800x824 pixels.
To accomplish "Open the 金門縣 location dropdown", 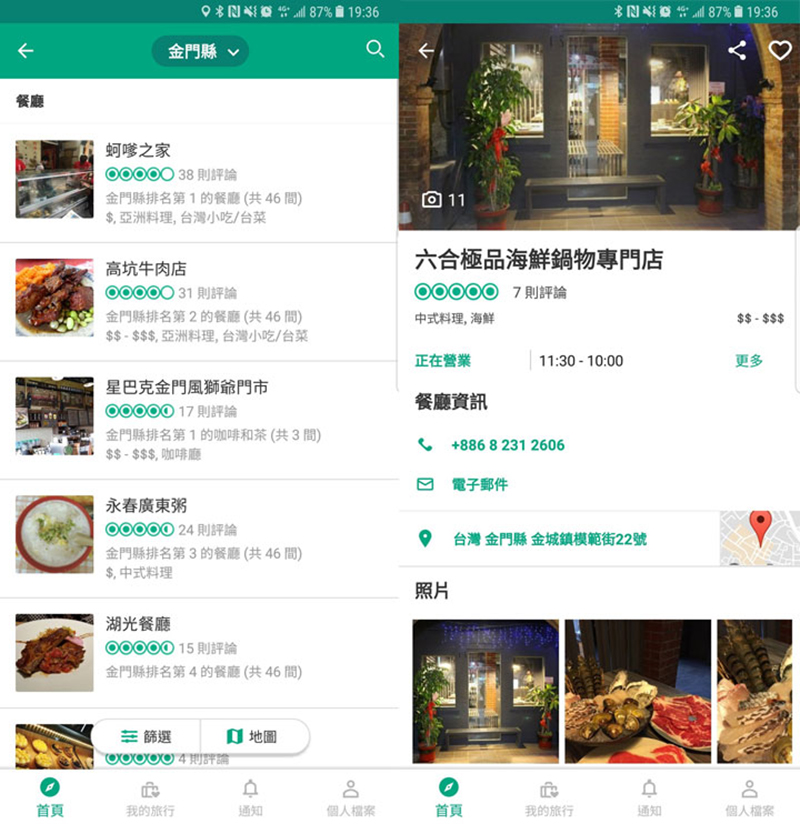I will [x=200, y=51].
